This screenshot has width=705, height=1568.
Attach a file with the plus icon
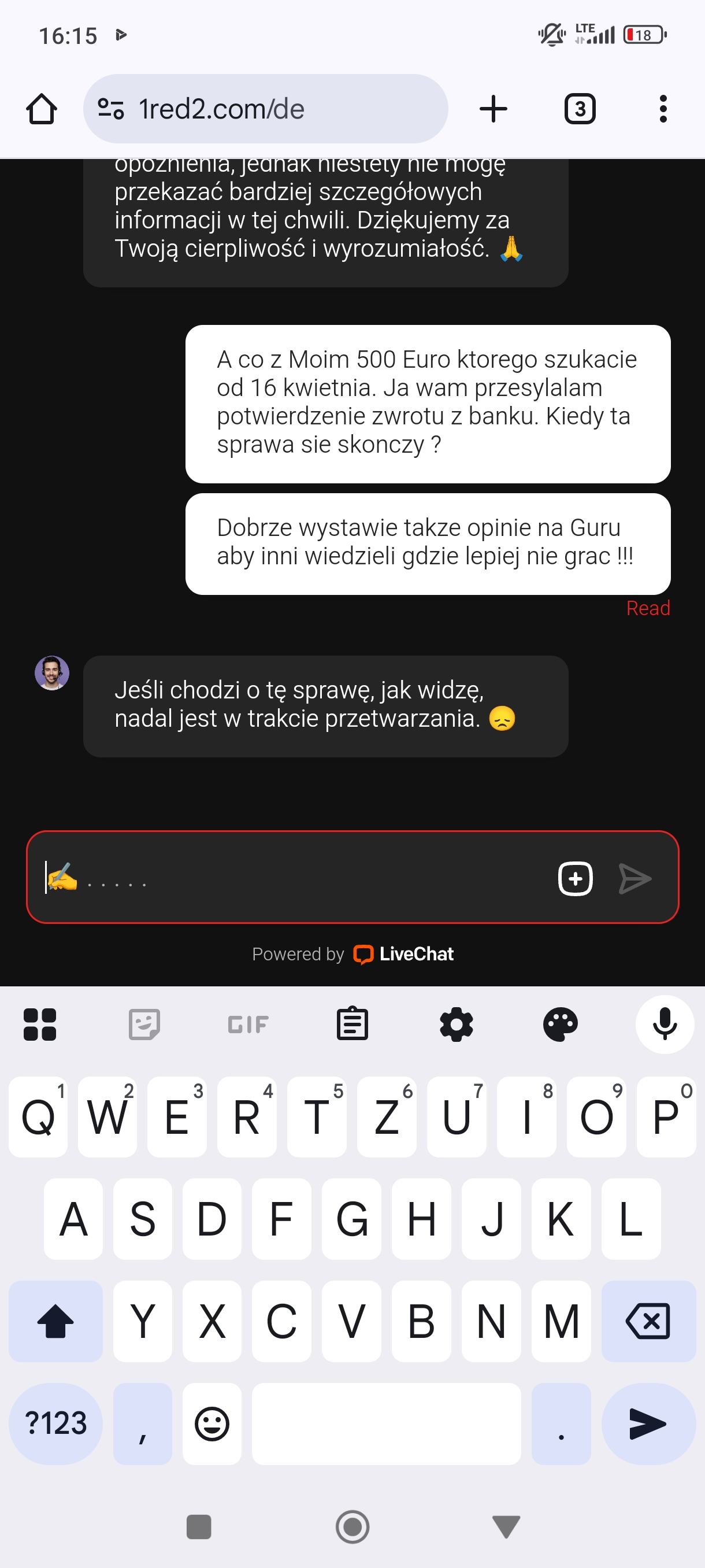[x=576, y=878]
